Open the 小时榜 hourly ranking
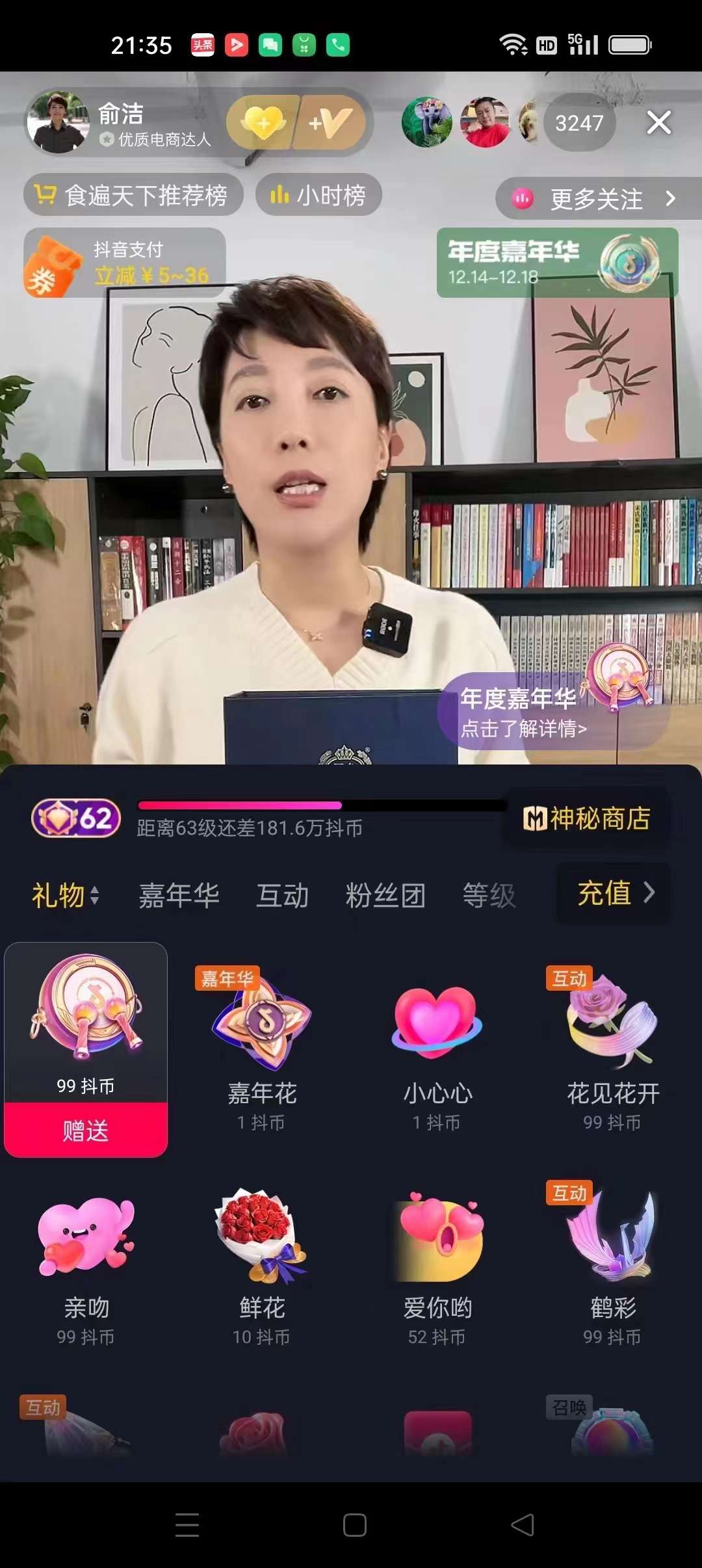 tap(318, 195)
